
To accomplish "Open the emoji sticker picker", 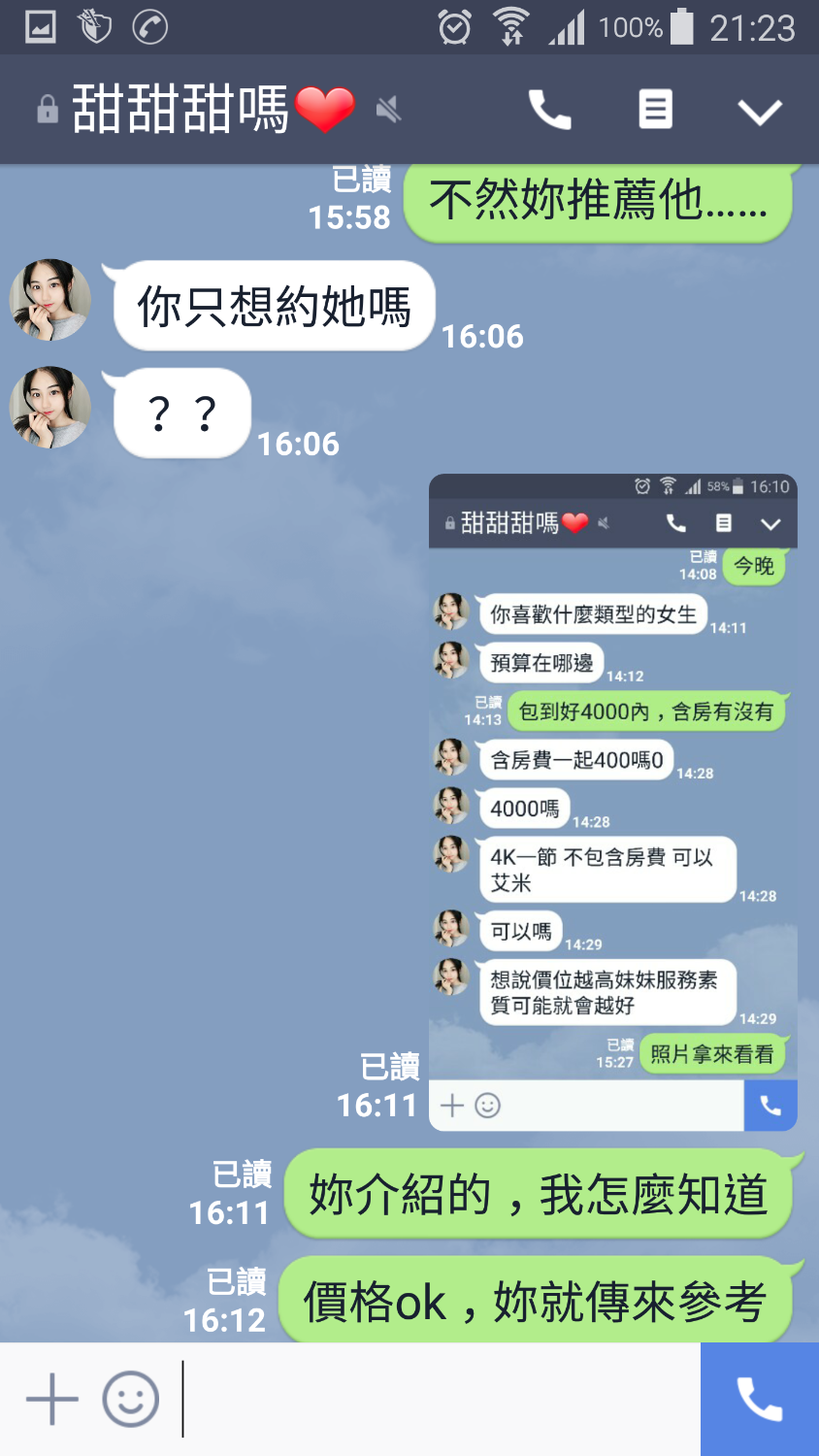I will [x=129, y=1398].
